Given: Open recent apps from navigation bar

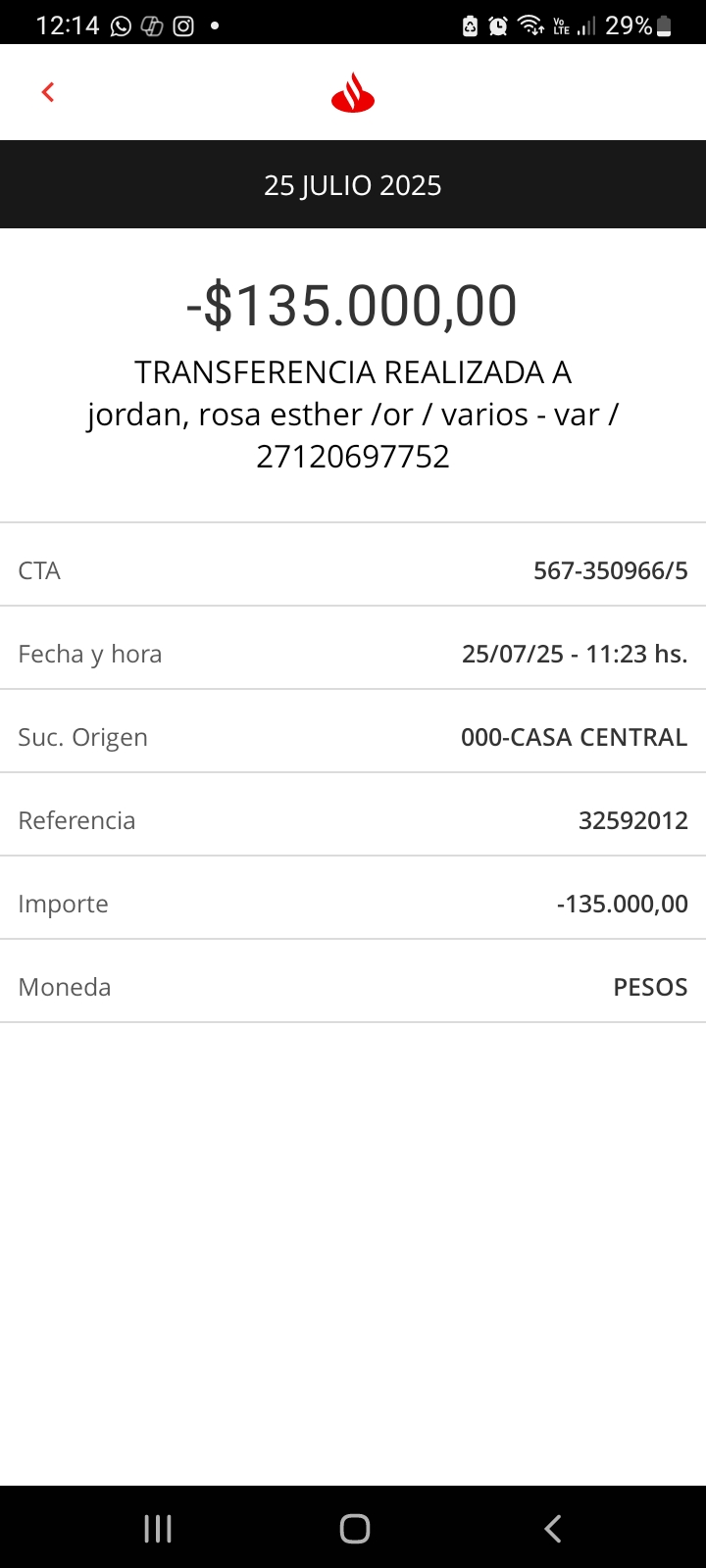Looking at the screenshot, I should (x=158, y=1528).
